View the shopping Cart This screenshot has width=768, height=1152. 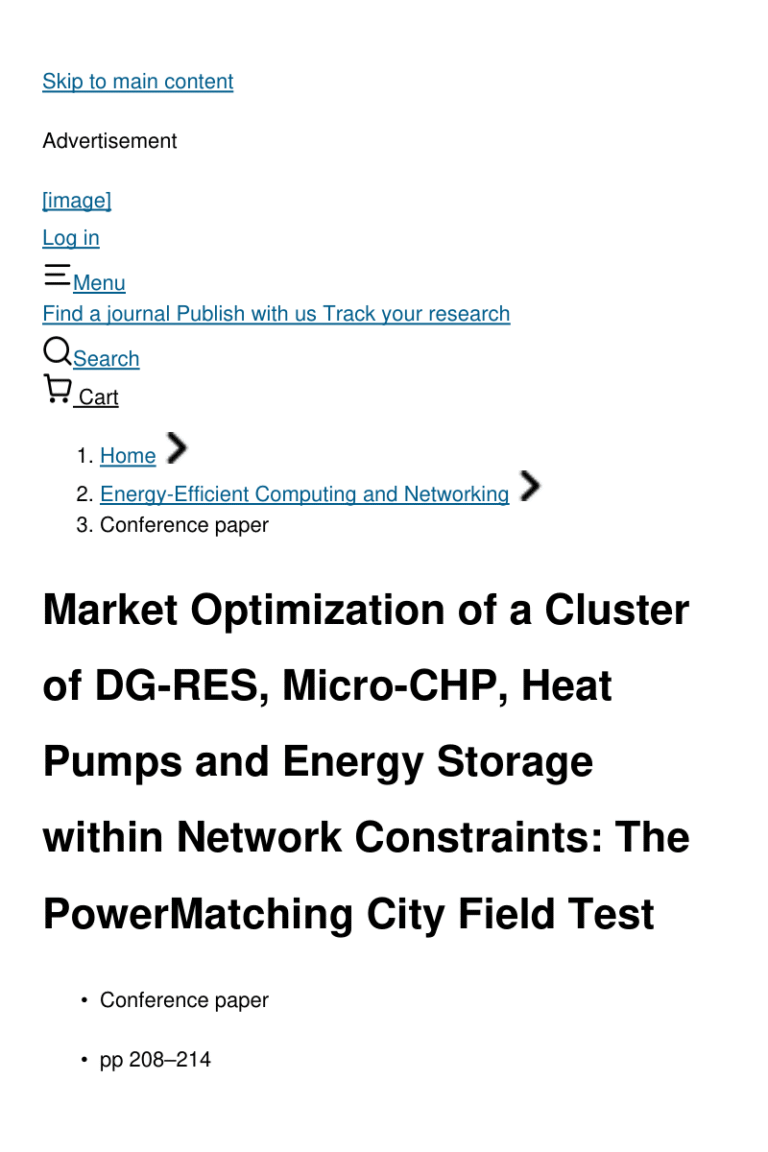[97, 397]
